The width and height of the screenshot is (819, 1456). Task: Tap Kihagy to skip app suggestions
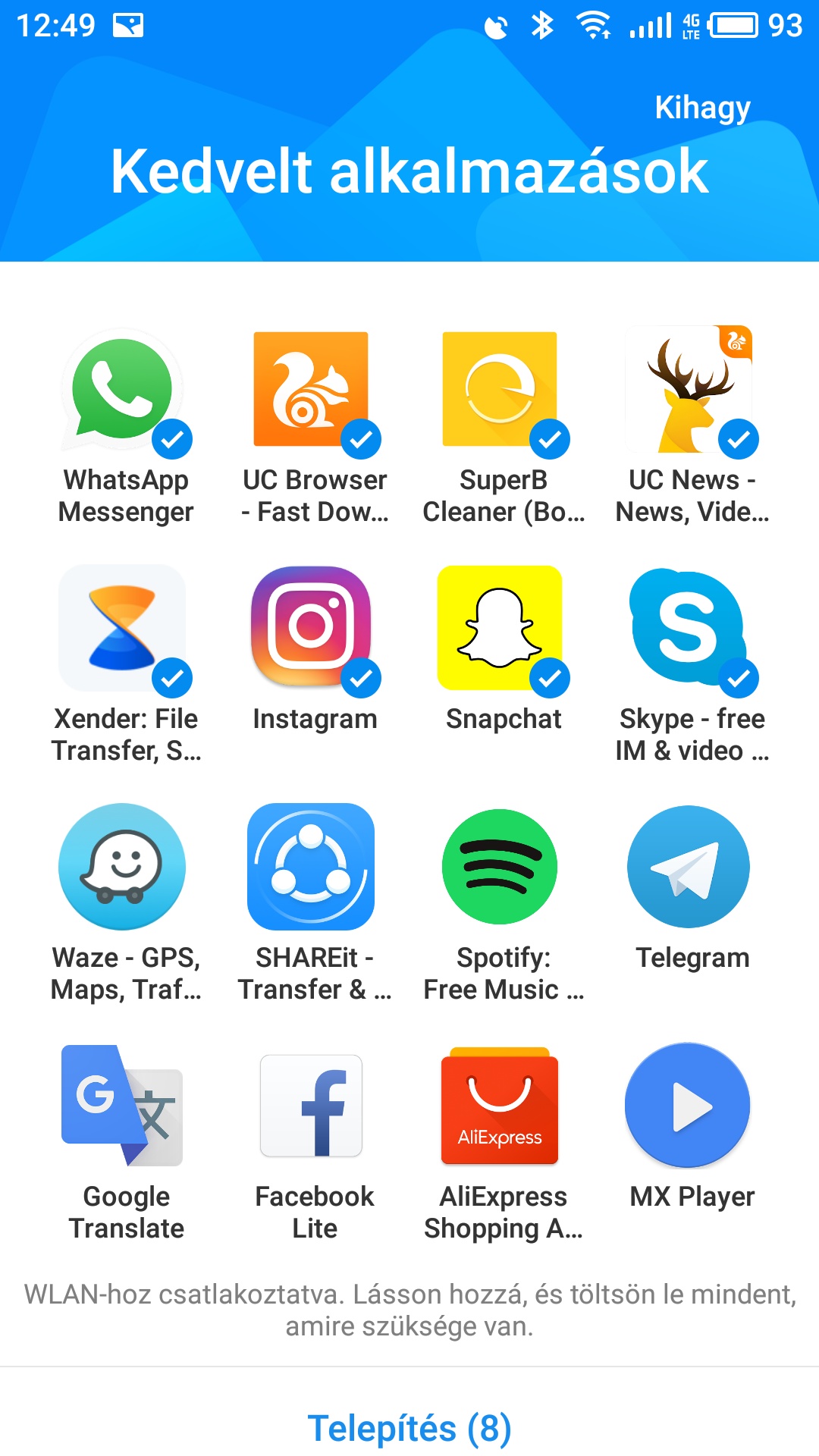point(702,108)
